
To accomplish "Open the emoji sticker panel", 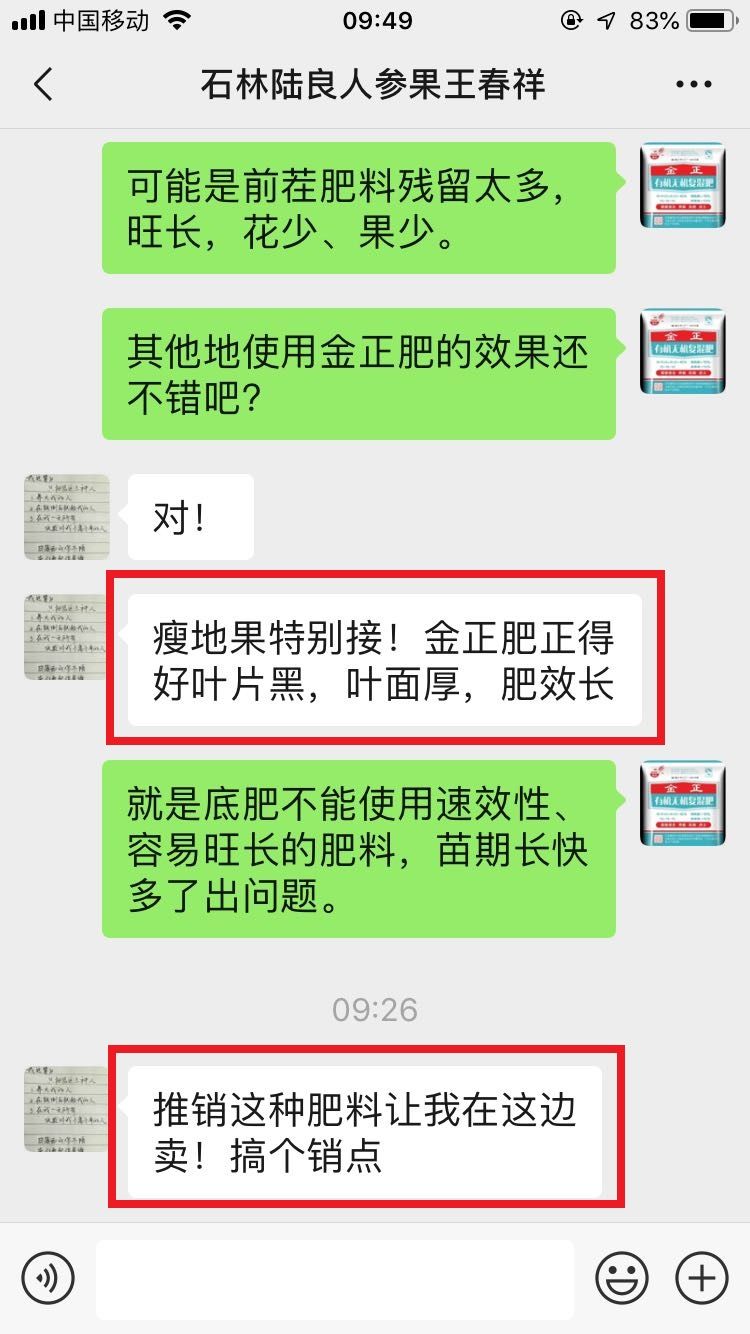I will [622, 1277].
